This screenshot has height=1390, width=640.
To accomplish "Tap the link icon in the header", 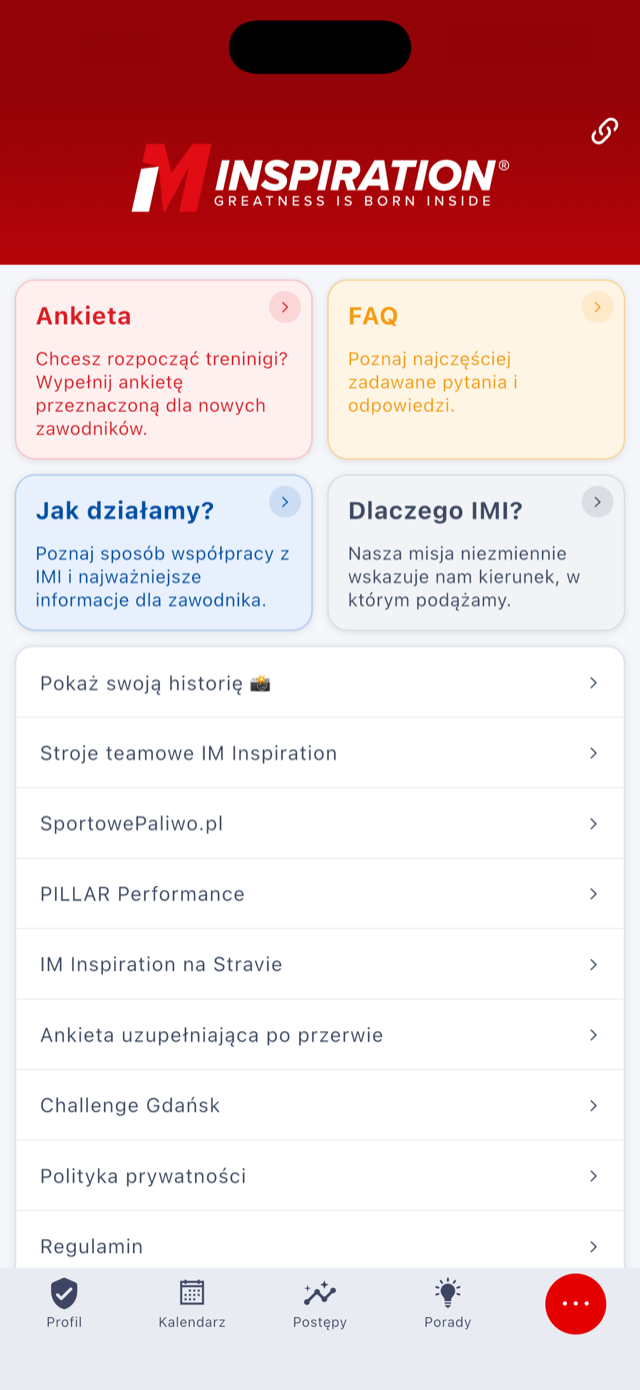I will [604, 131].
